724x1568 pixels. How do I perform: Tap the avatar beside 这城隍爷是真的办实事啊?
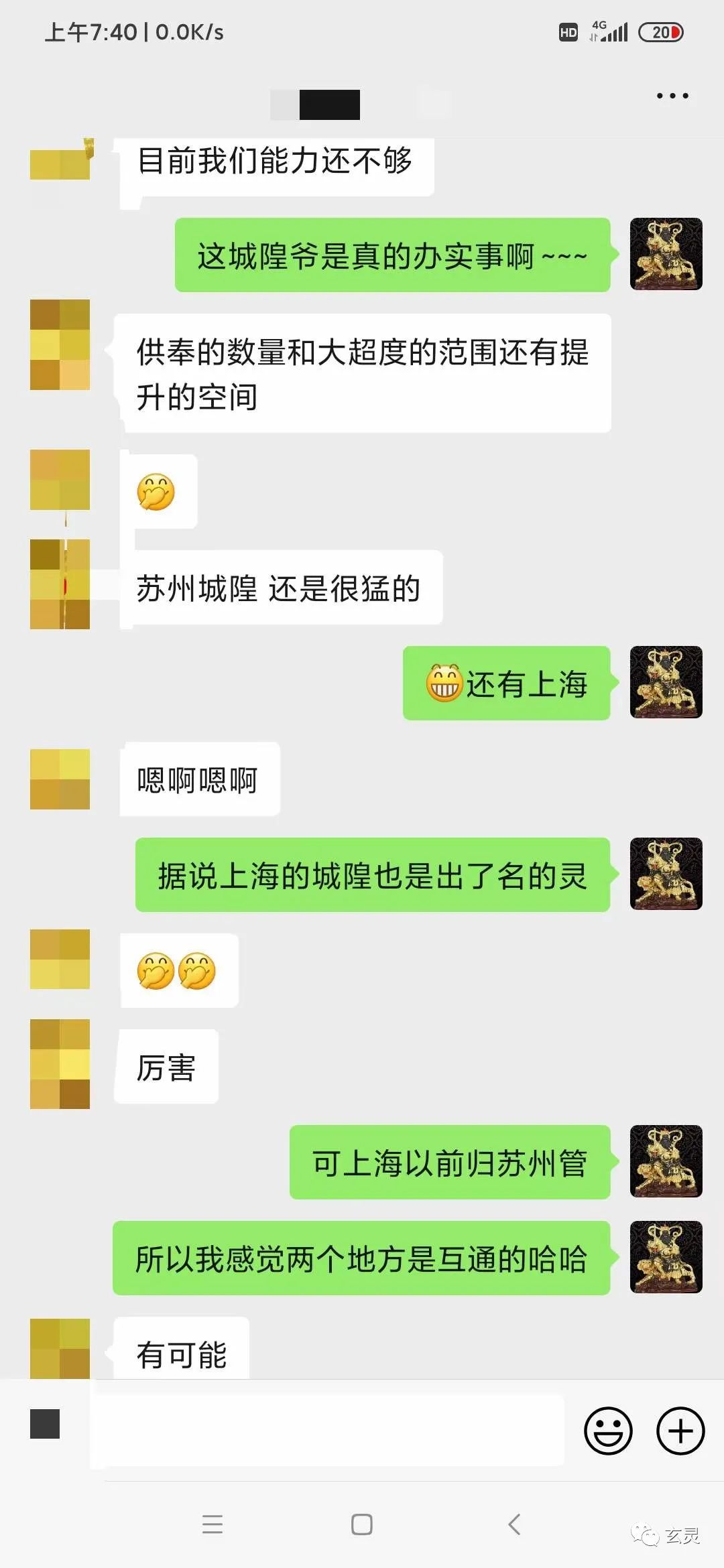click(666, 254)
